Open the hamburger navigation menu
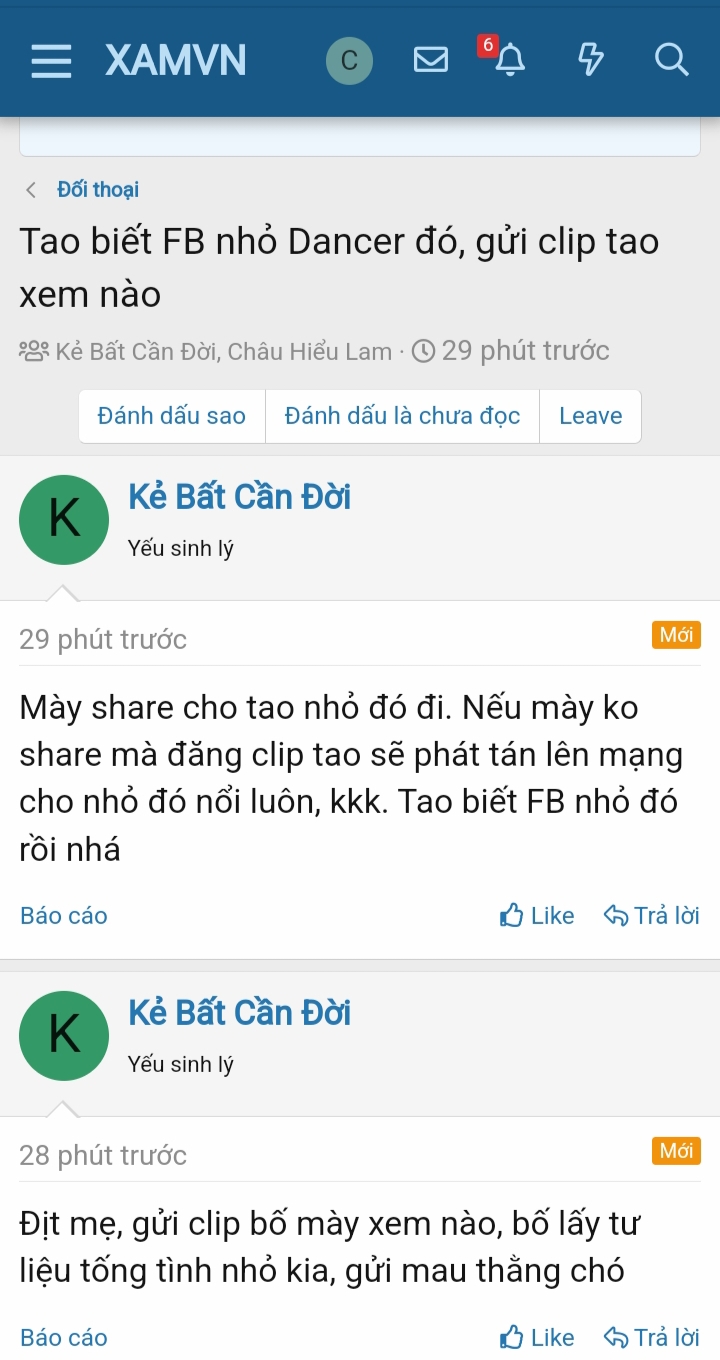 [x=51, y=61]
